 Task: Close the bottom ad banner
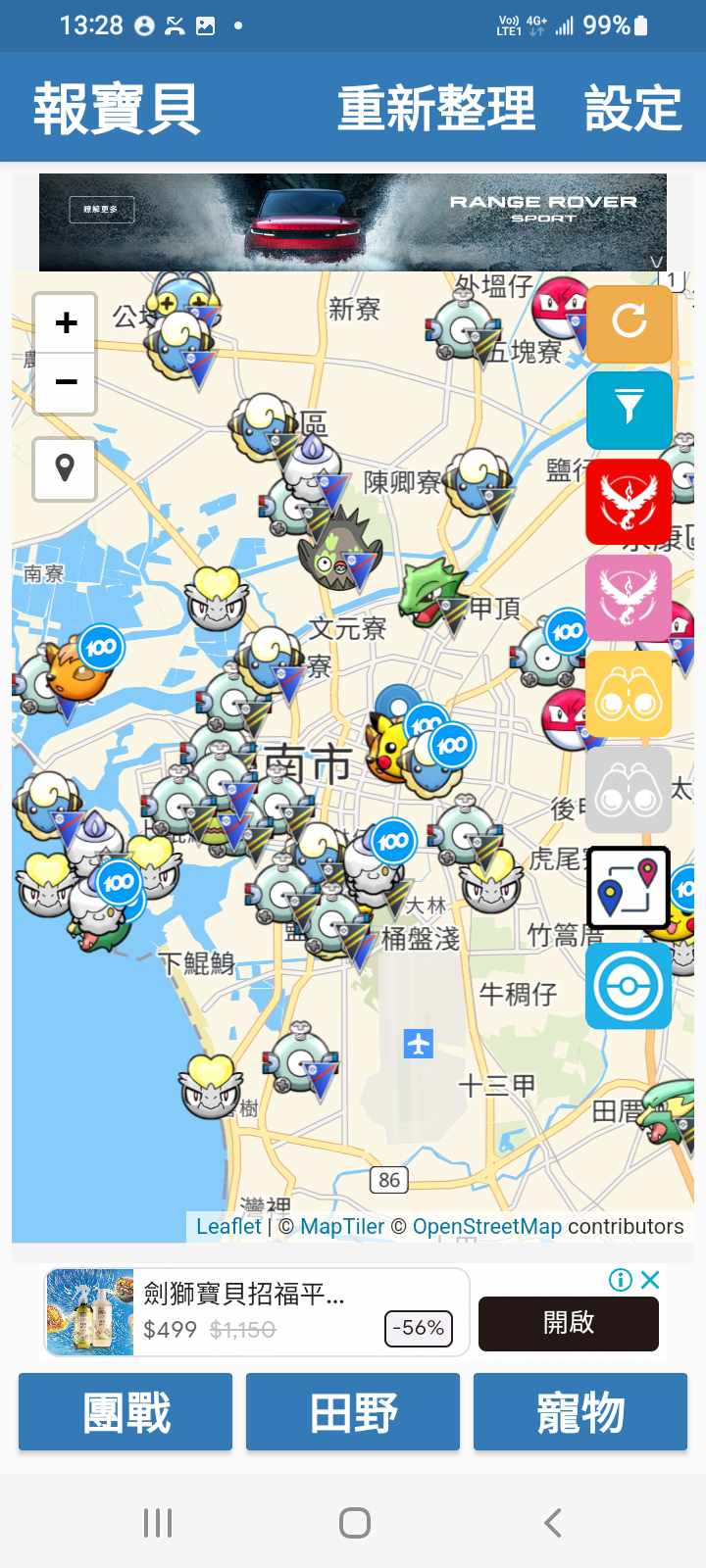[x=649, y=1280]
